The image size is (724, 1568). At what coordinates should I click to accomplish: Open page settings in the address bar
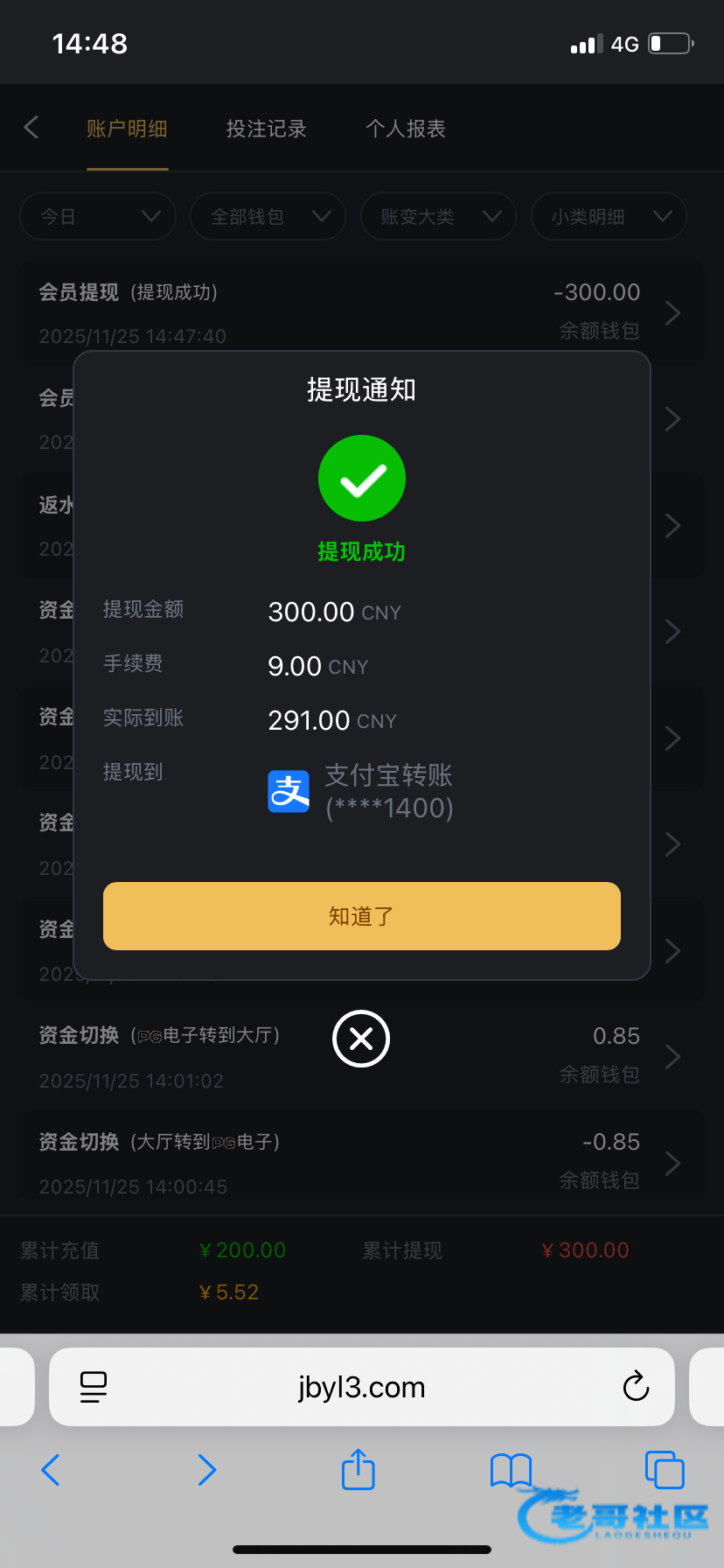(93, 1387)
